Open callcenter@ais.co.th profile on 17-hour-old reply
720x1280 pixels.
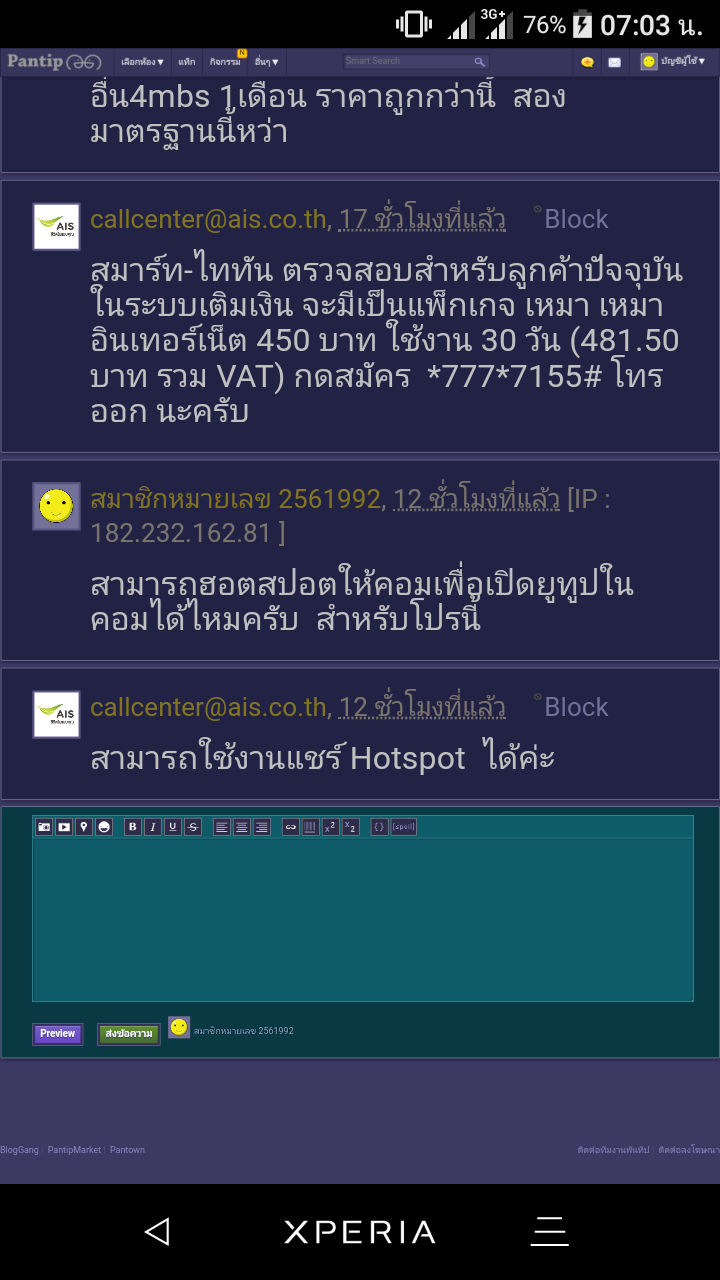point(209,219)
